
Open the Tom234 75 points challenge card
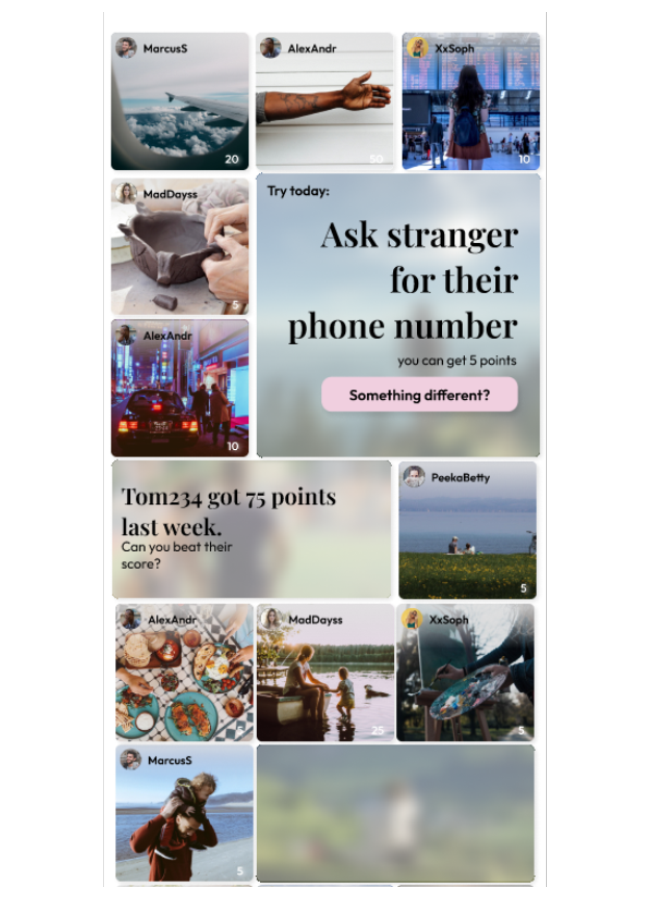coord(251,530)
